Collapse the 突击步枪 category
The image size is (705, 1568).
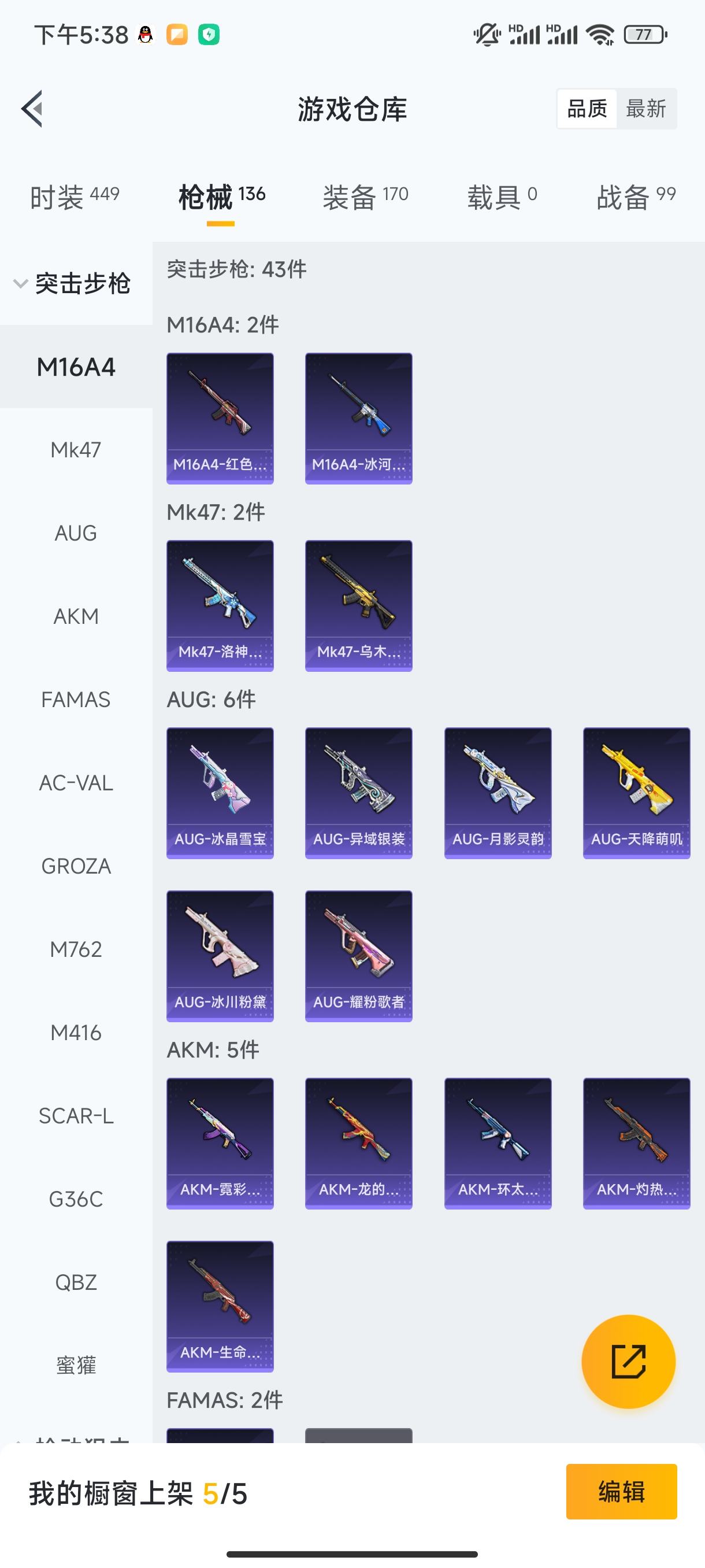73,284
